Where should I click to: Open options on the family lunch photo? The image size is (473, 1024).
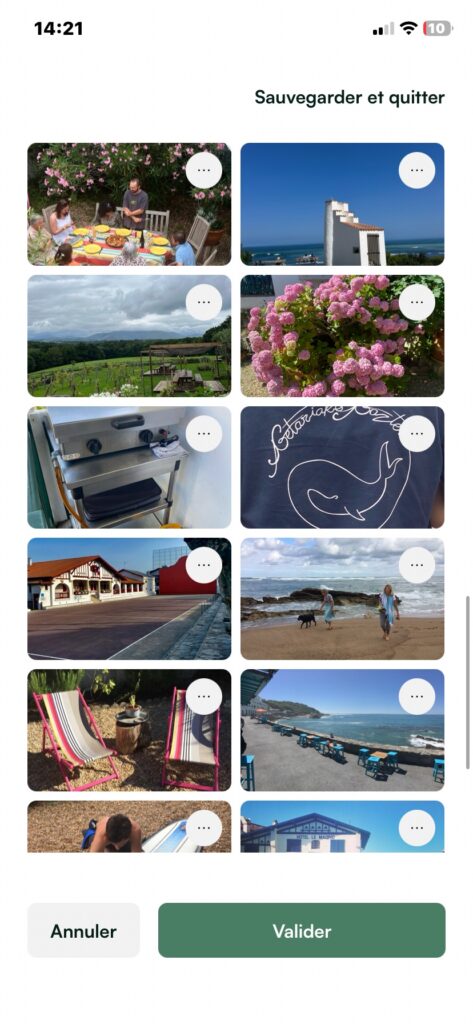204,170
